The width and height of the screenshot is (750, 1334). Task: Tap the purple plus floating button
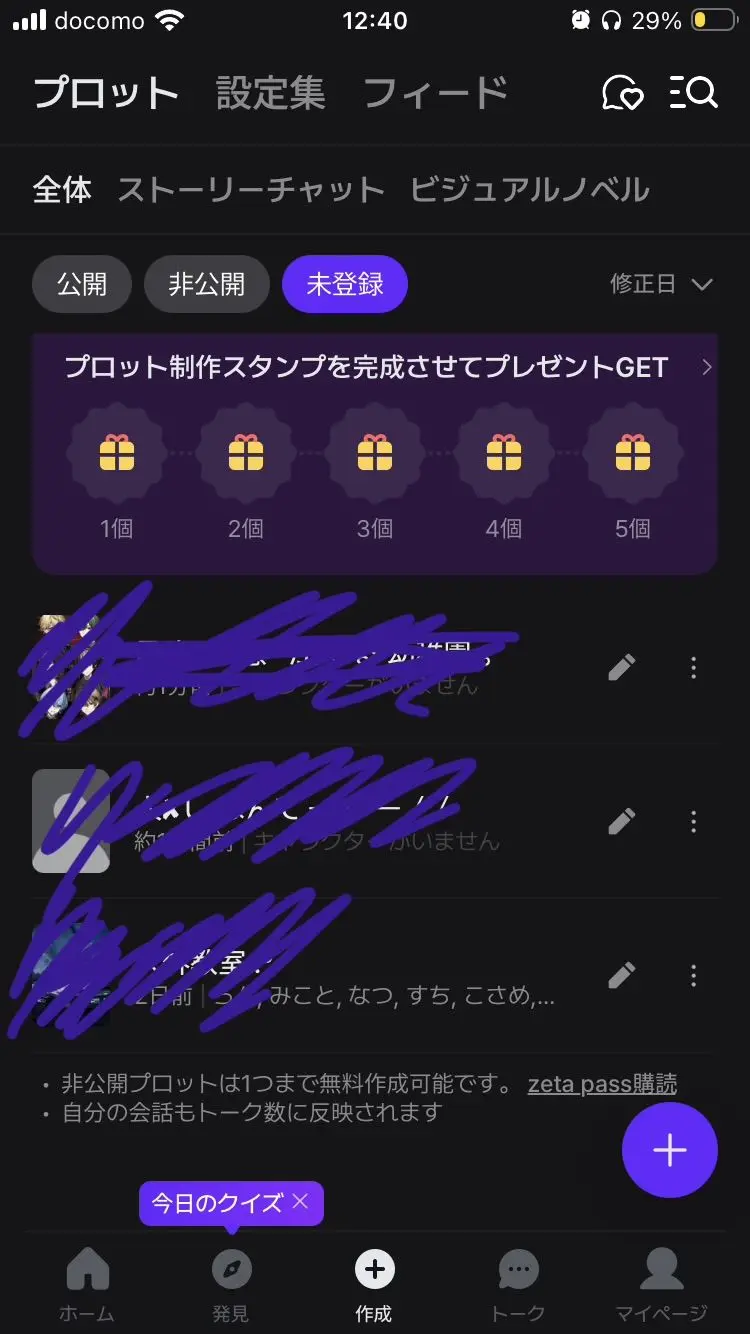[x=669, y=1150]
